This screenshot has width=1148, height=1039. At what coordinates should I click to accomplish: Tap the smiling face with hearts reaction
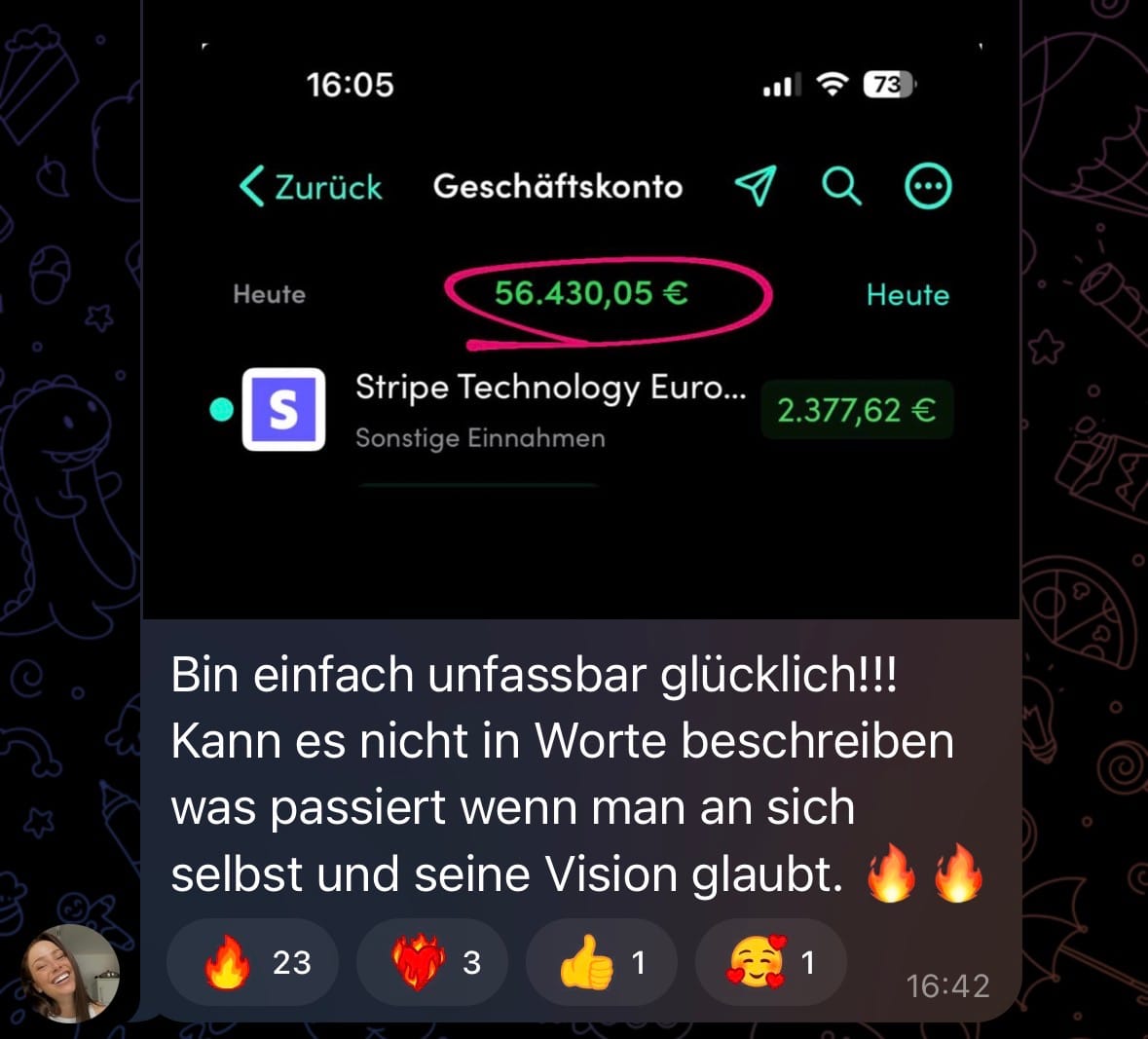pyautogui.click(x=770, y=963)
